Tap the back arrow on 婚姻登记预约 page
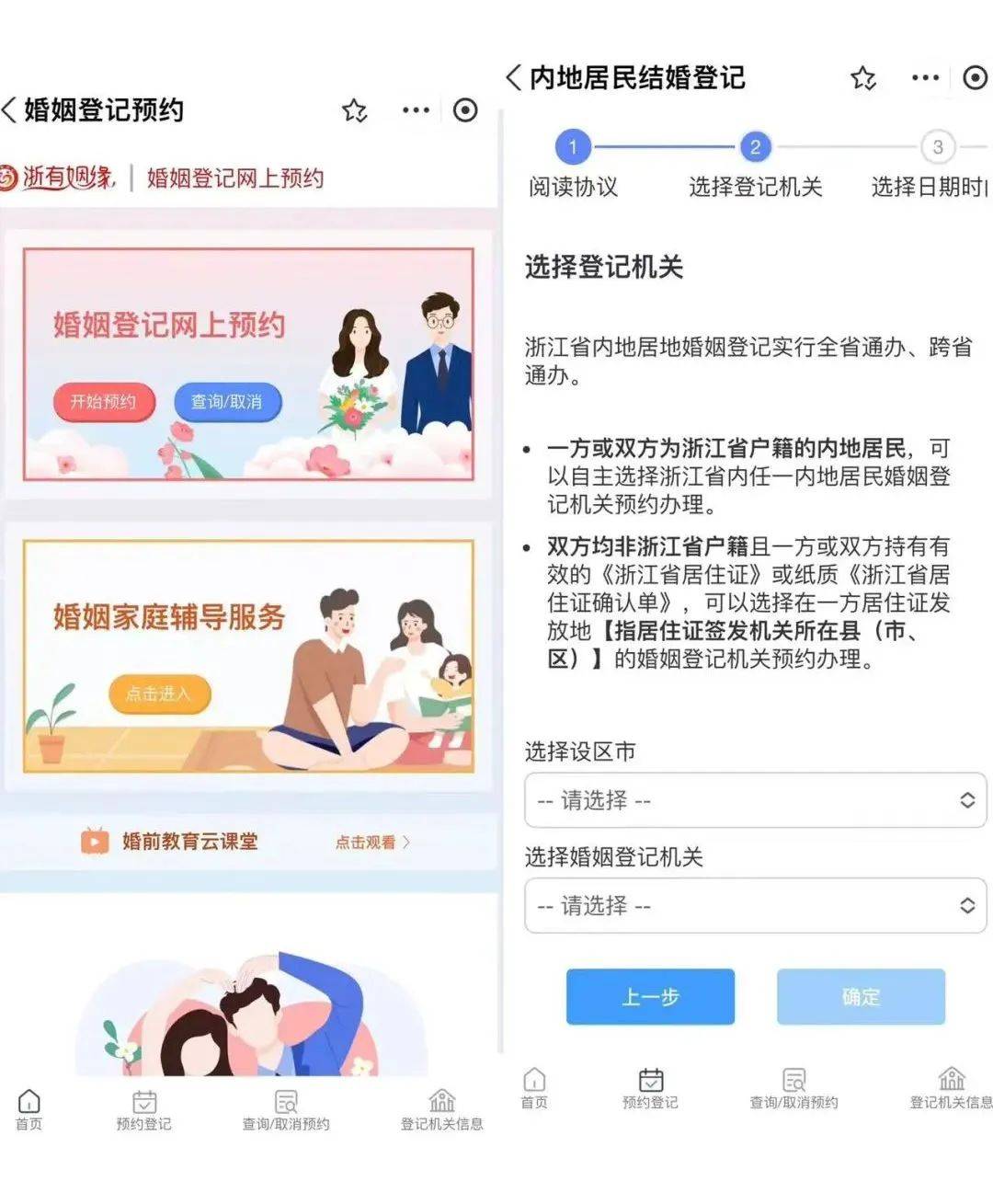The width and height of the screenshot is (993, 1204). (13, 110)
